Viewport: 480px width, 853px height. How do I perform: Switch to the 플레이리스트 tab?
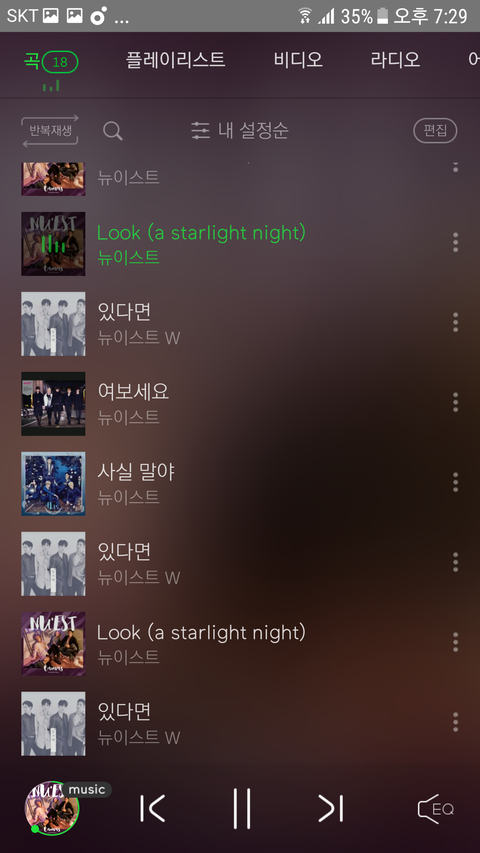(175, 60)
